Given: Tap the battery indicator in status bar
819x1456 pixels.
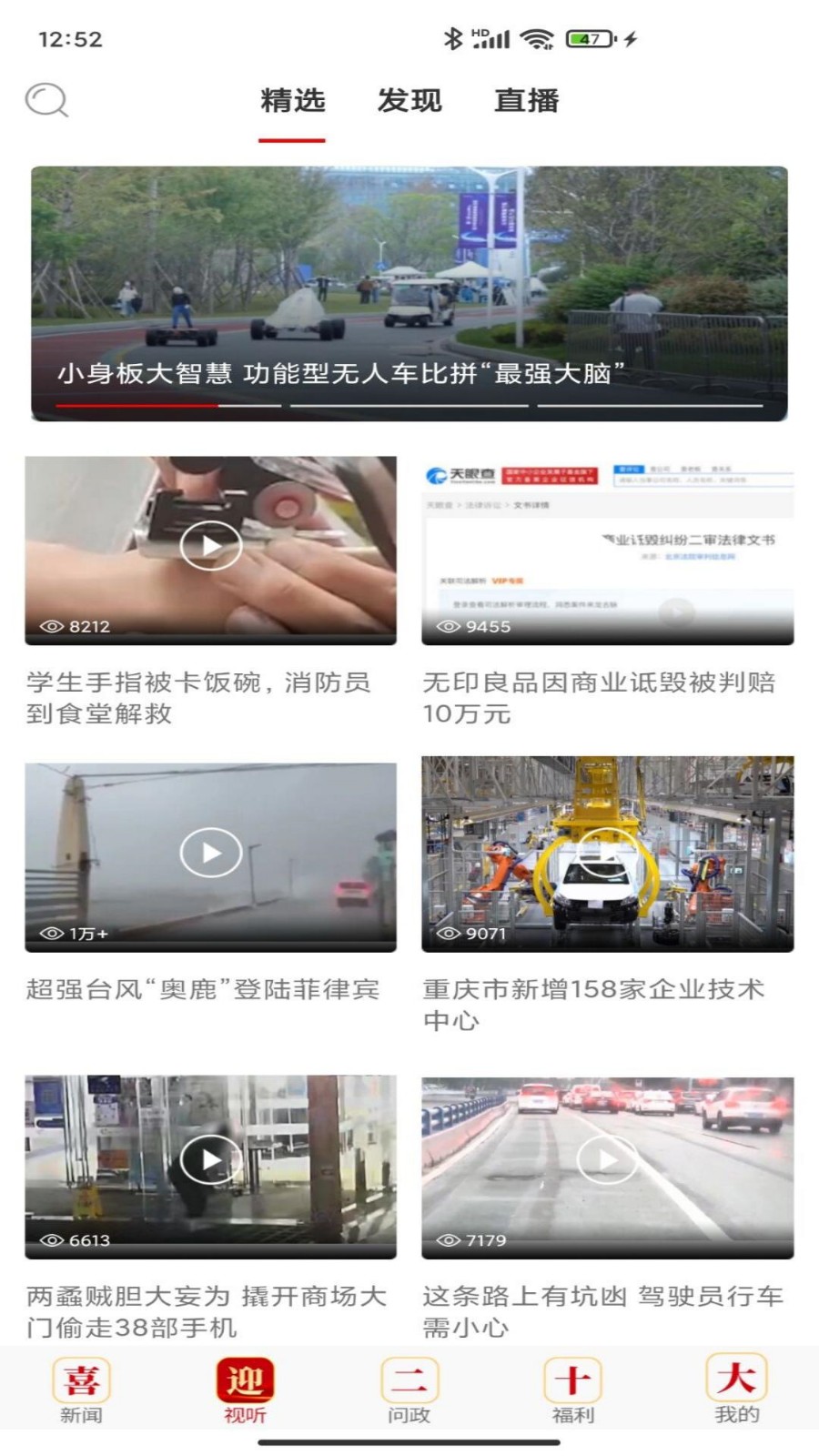Looking at the screenshot, I should [587, 38].
